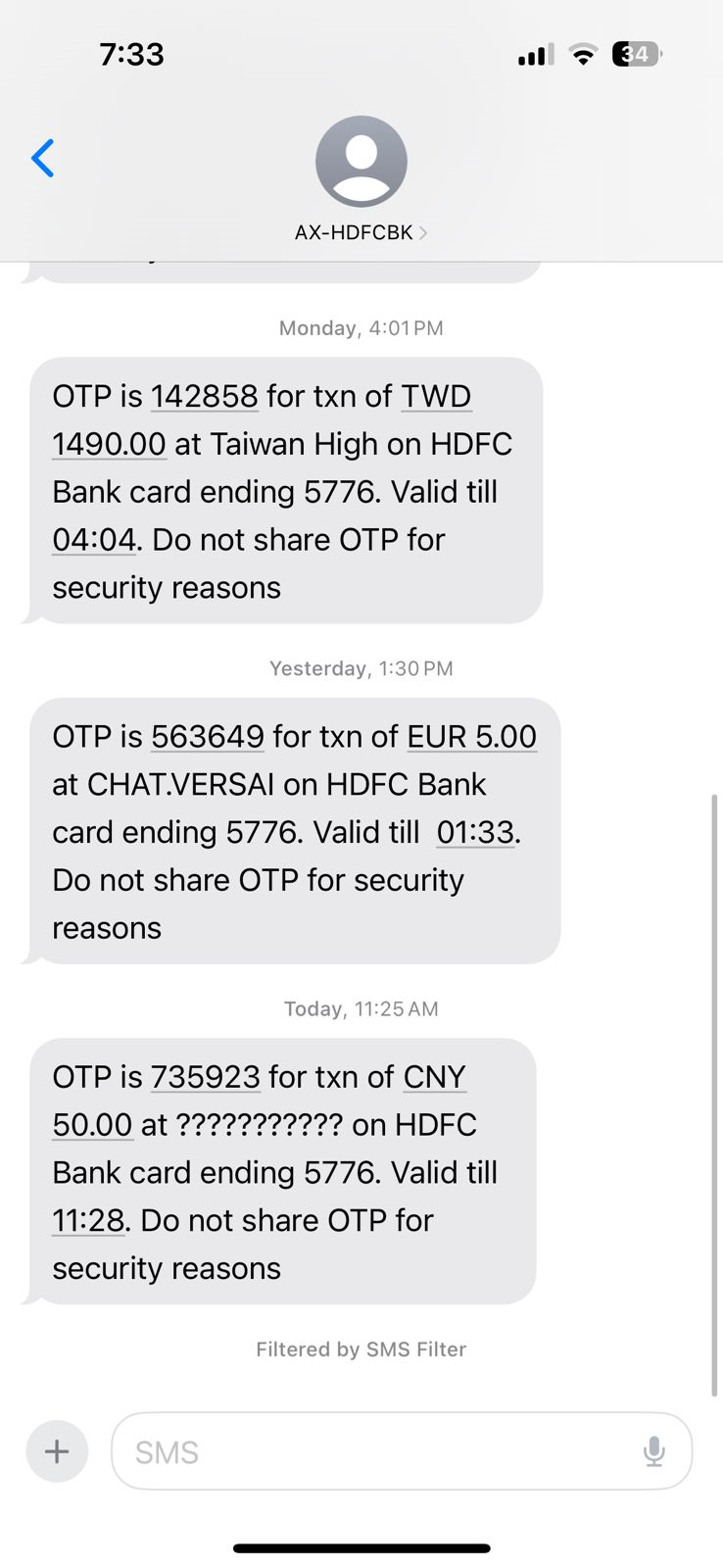The height and width of the screenshot is (1568, 723).
Task: Tap inside the SMS text input field
Action: 372,1451
